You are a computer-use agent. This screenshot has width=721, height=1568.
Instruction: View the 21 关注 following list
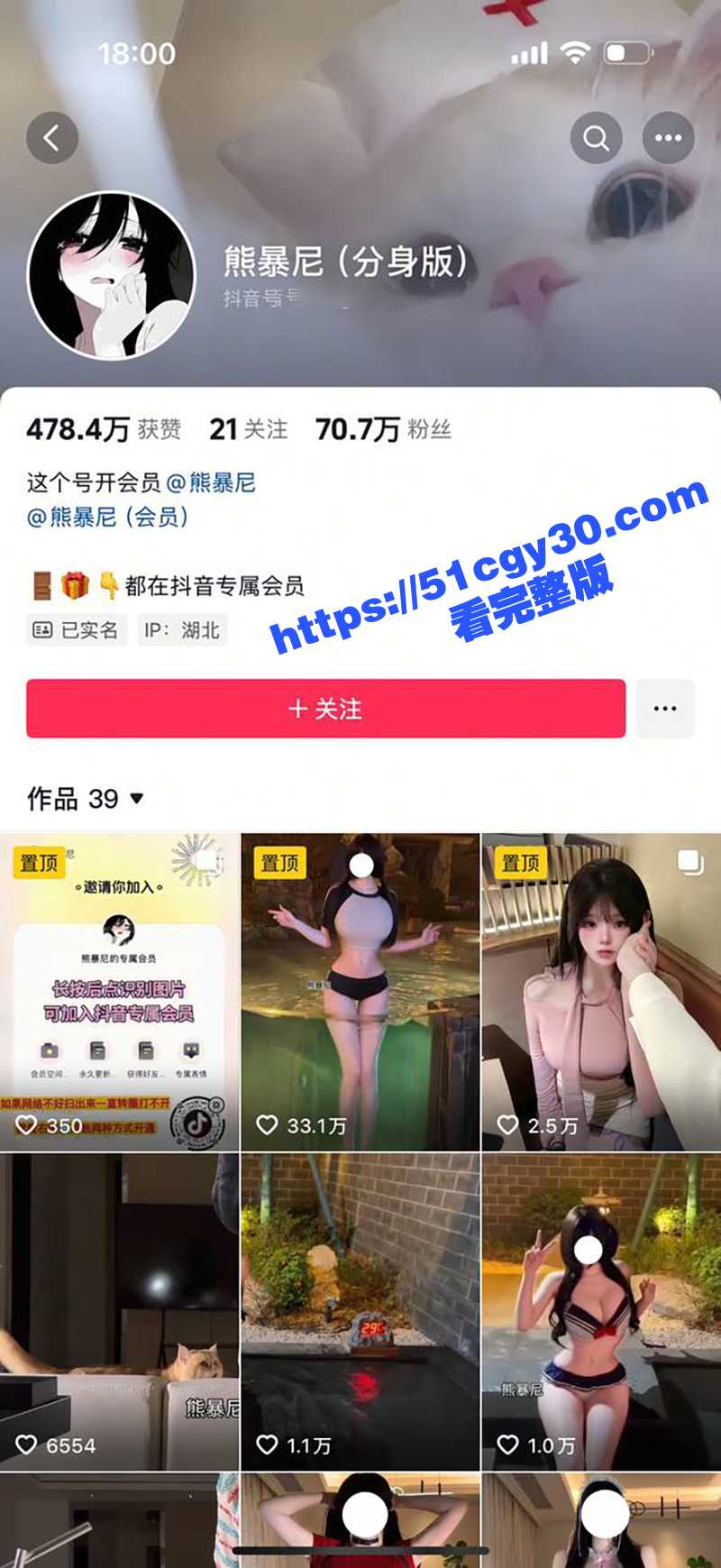(248, 429)
